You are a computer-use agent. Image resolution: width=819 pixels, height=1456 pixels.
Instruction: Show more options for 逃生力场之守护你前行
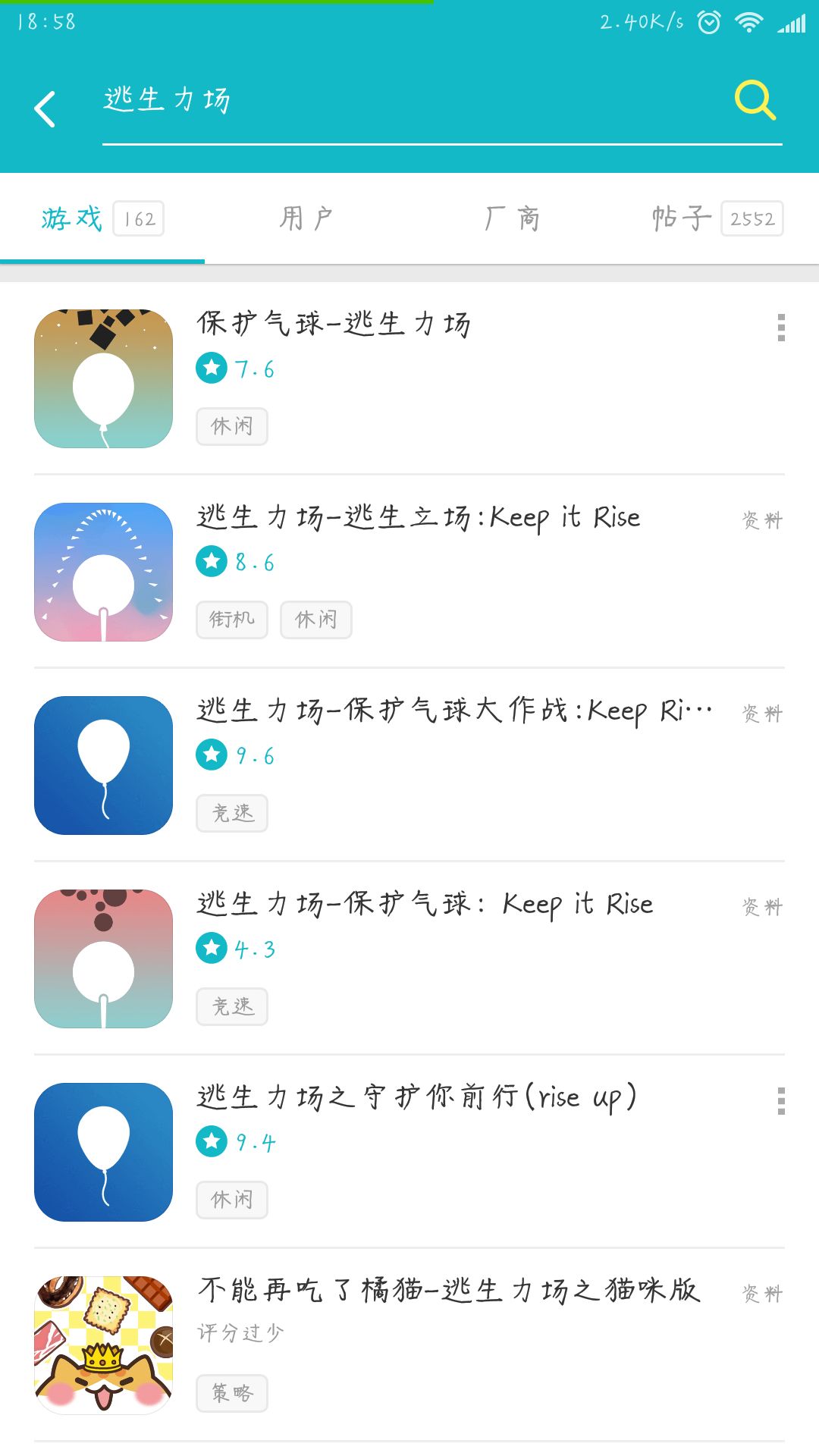tap(780, 1101)
